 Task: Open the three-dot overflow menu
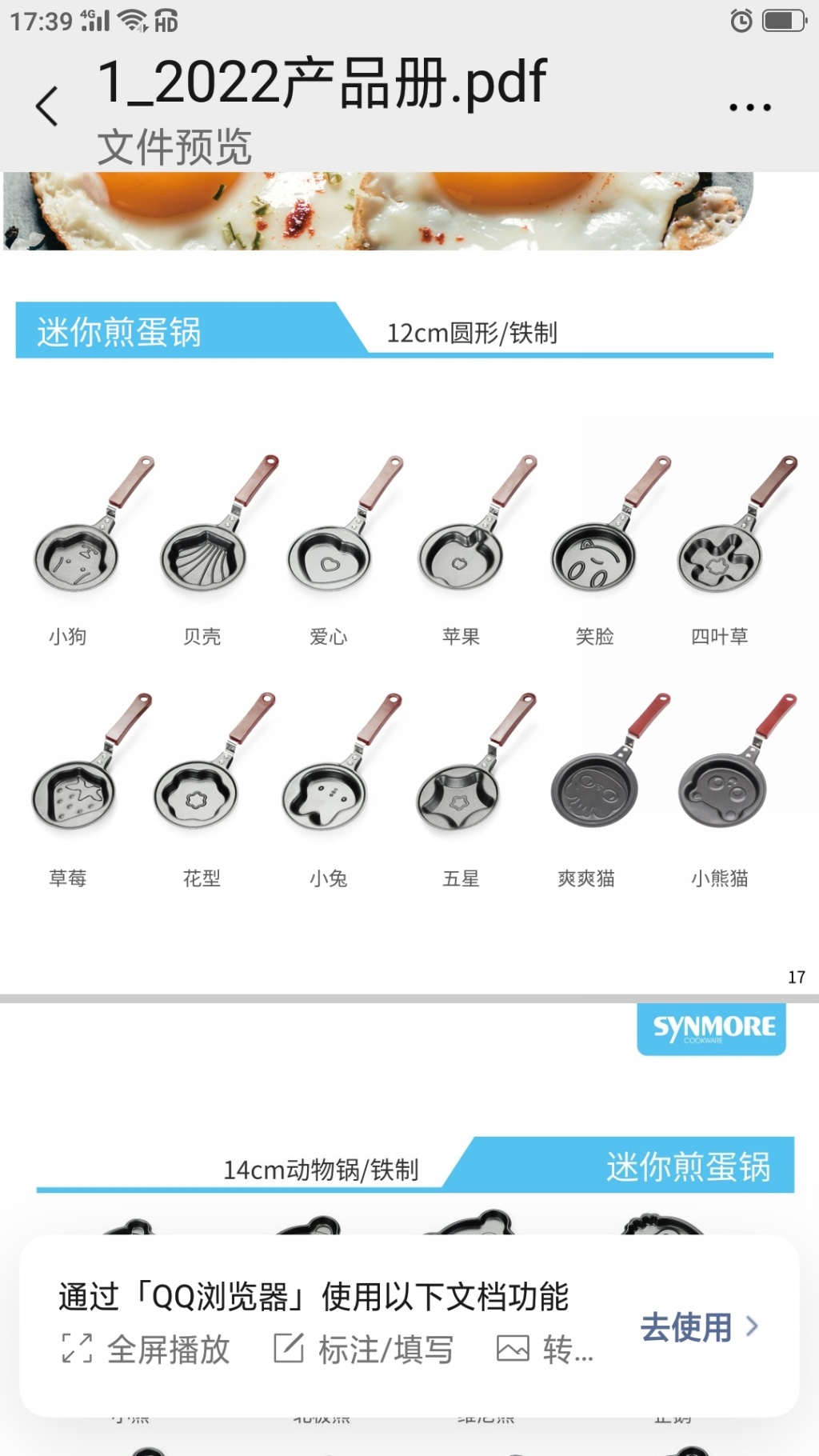[749, 107]
